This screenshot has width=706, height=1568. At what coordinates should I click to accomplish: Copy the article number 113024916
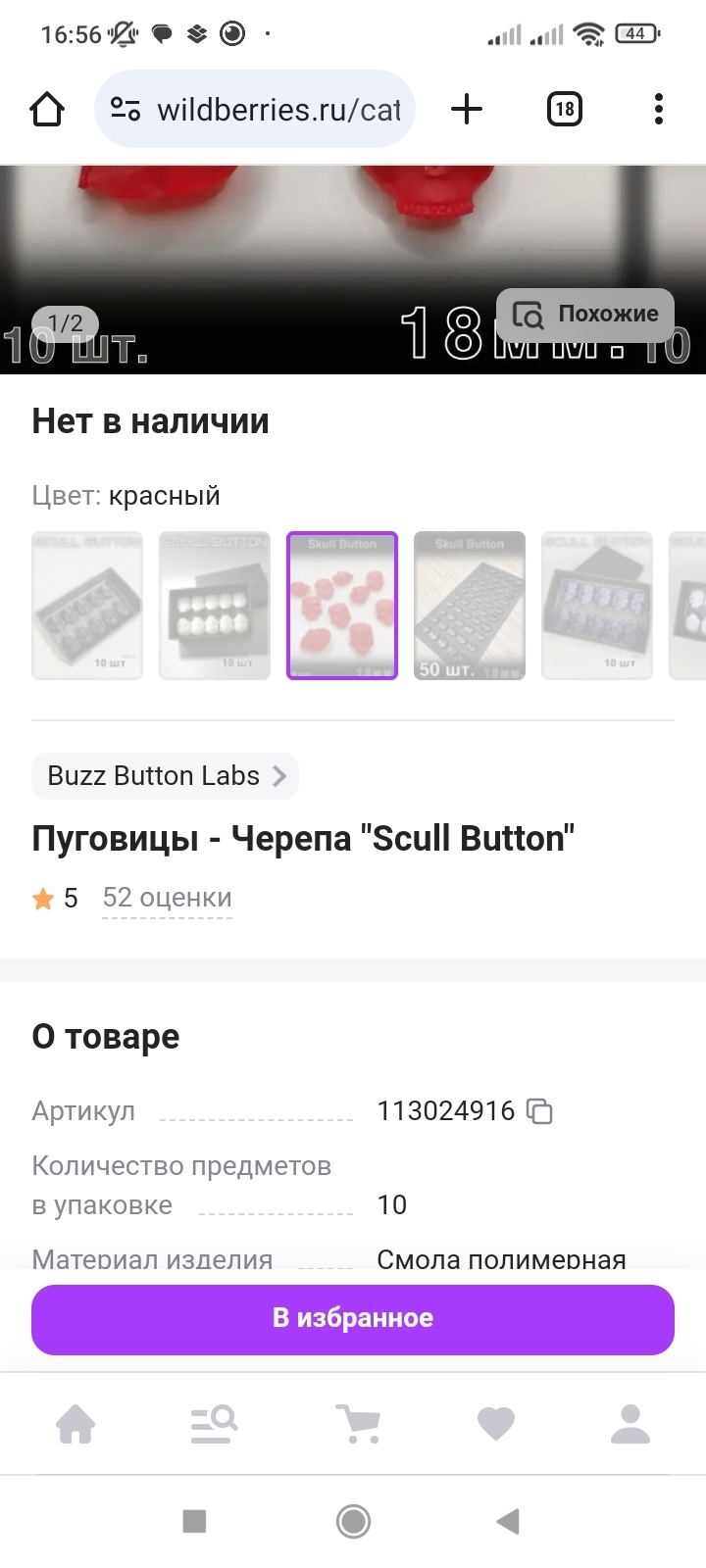pyautogui.click(x=540, y=1111)
